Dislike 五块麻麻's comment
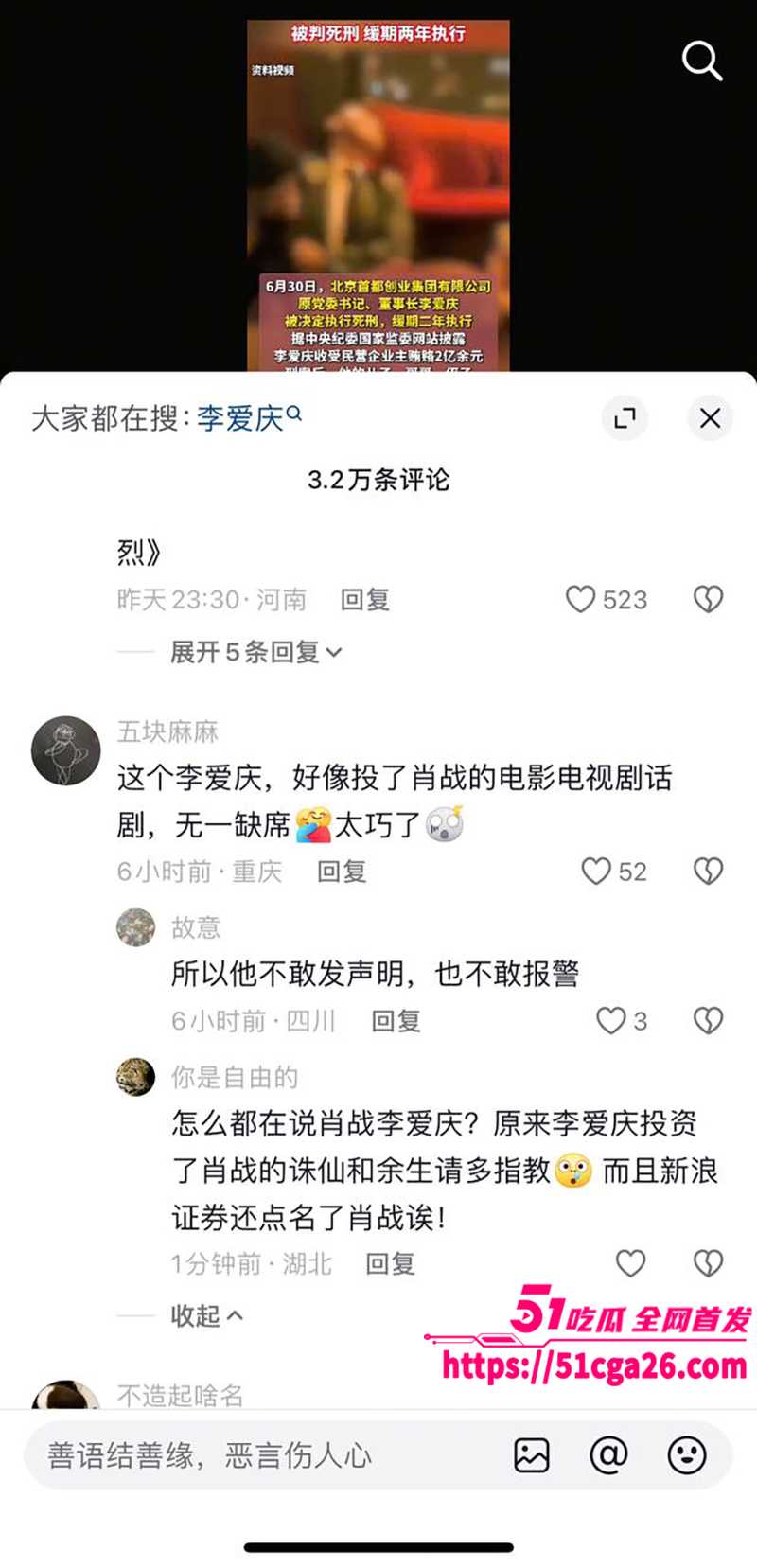Image resolution: width=757 pixels, height=1568 pixels. coord(708,872)
